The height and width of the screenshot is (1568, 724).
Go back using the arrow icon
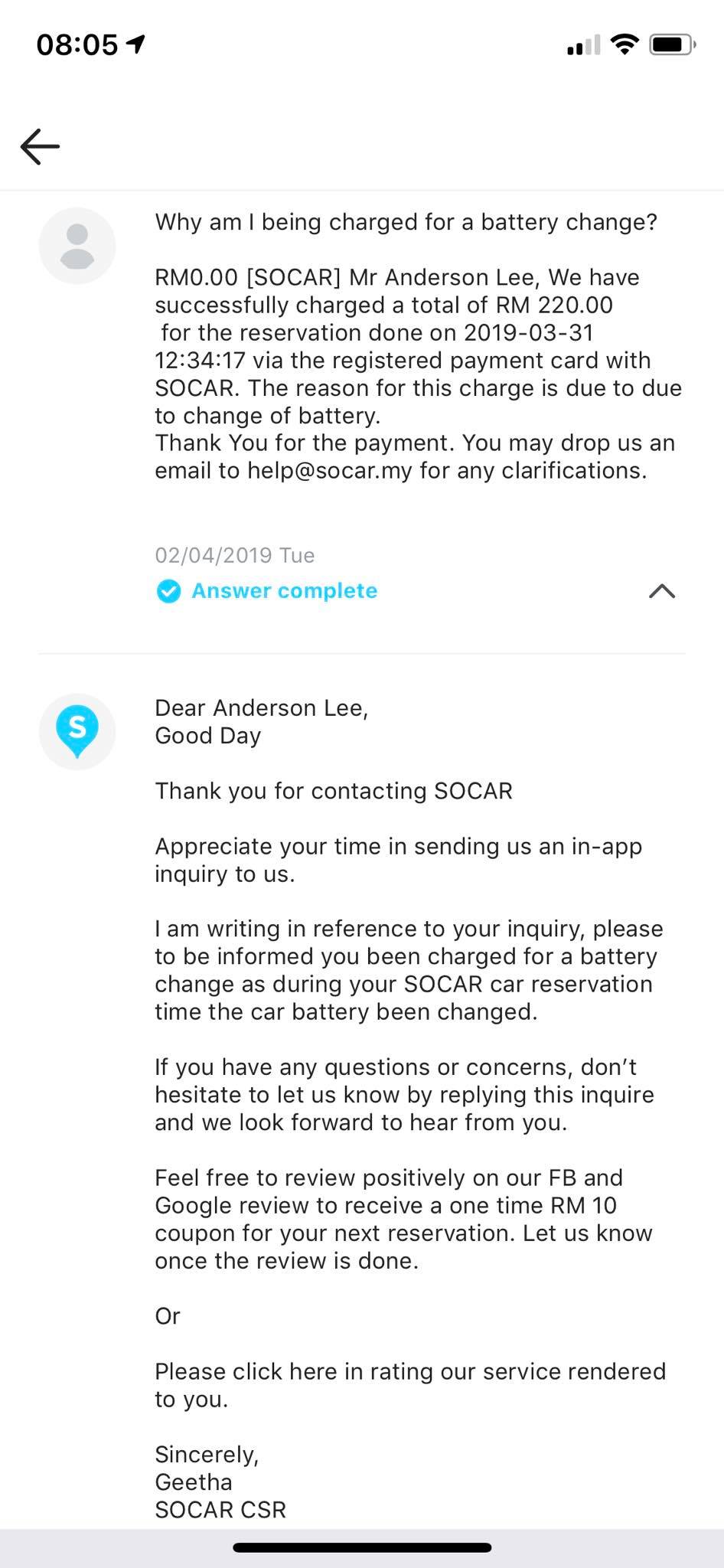coord(40,146)
